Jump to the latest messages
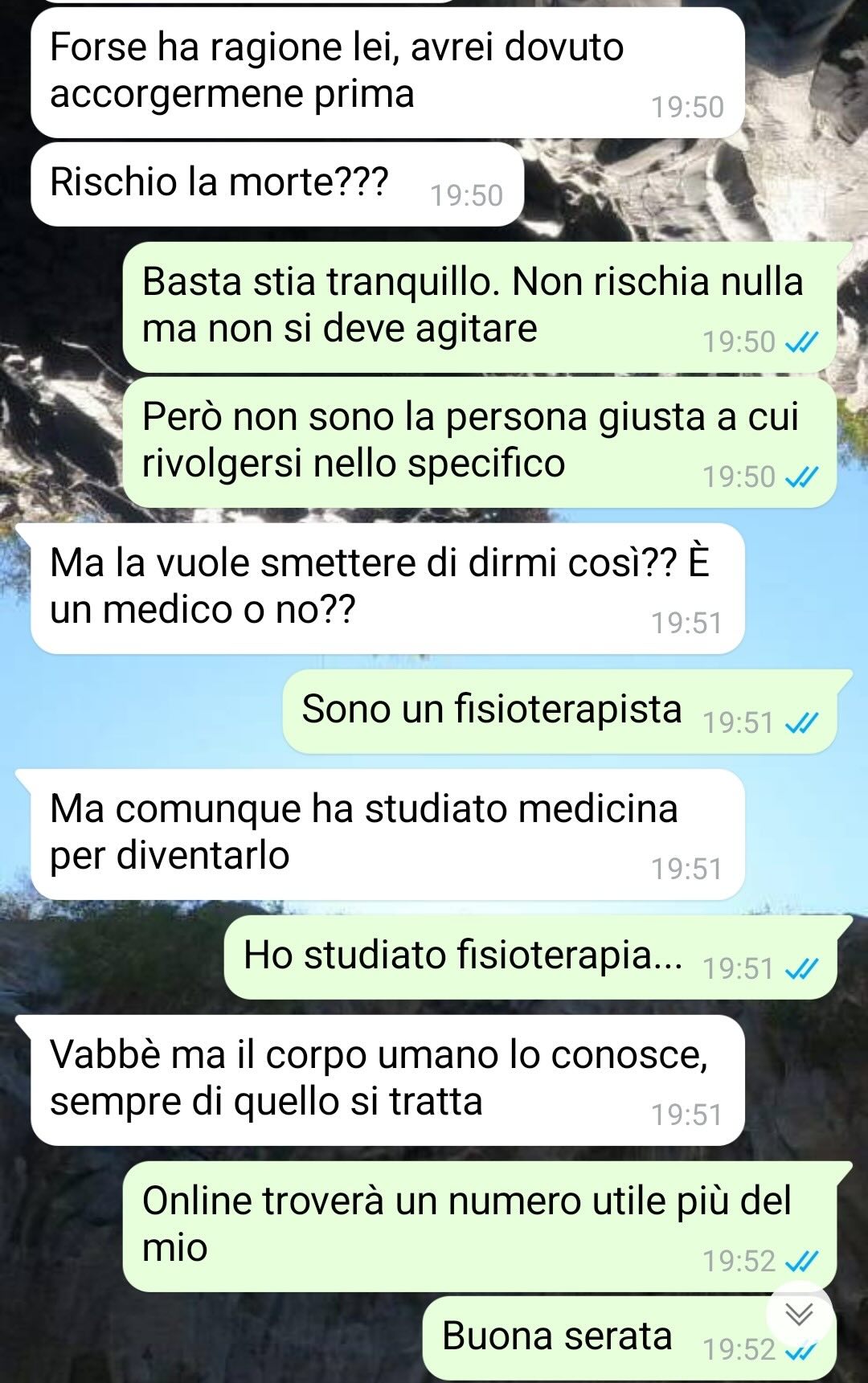The image size is (868, 1383). pyautogui.click(x=798, y=1315)
